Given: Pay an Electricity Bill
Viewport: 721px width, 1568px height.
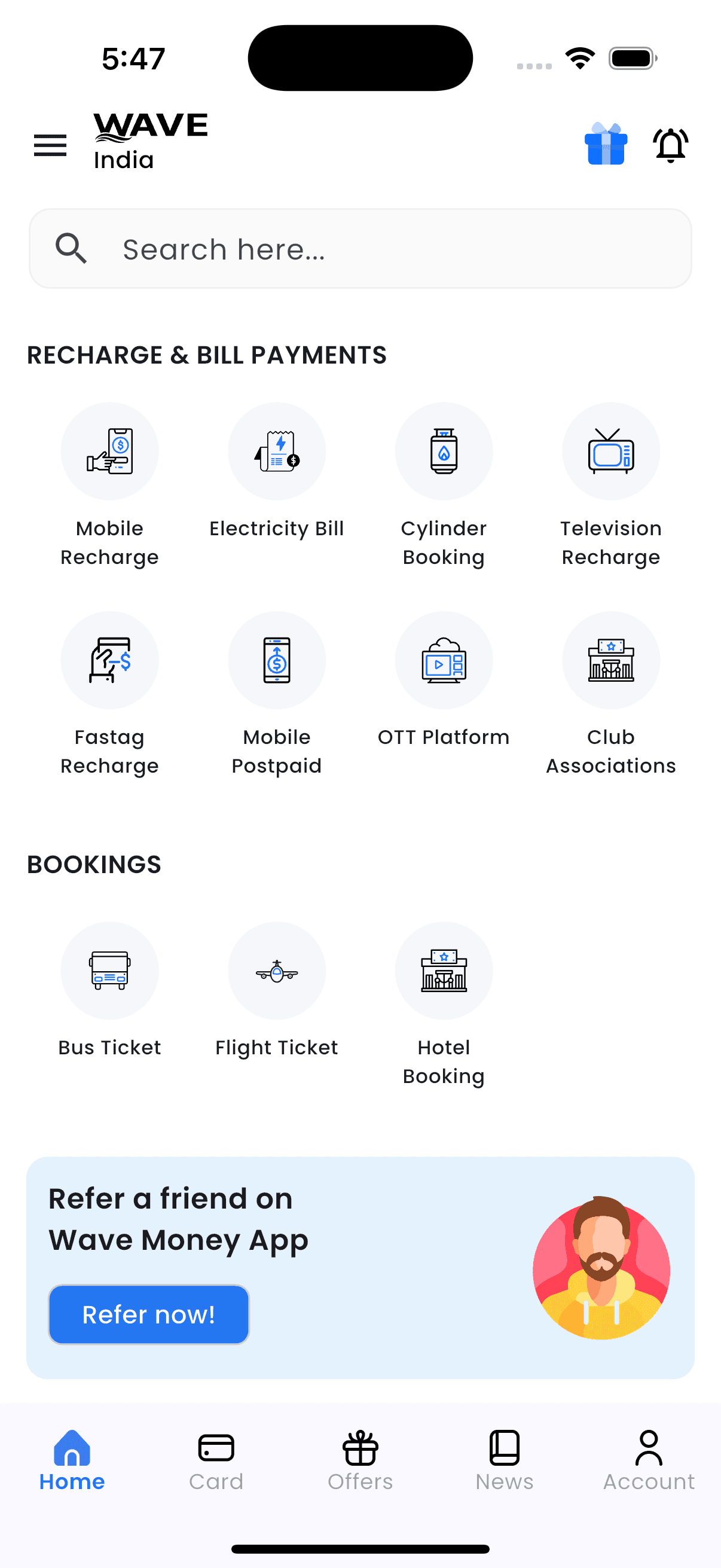Looking at the screenshot, I should (277, 471).
